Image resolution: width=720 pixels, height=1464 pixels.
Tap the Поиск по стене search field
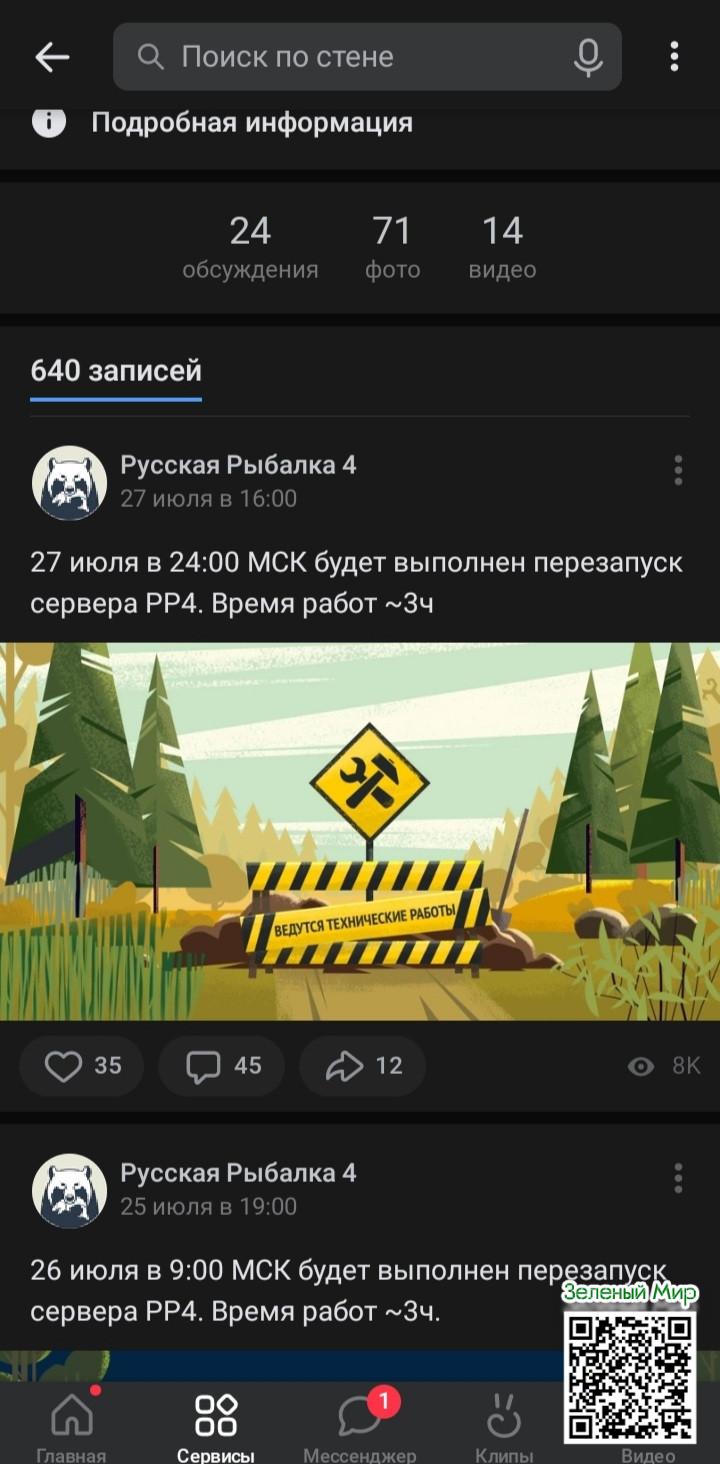click(350, 57)
